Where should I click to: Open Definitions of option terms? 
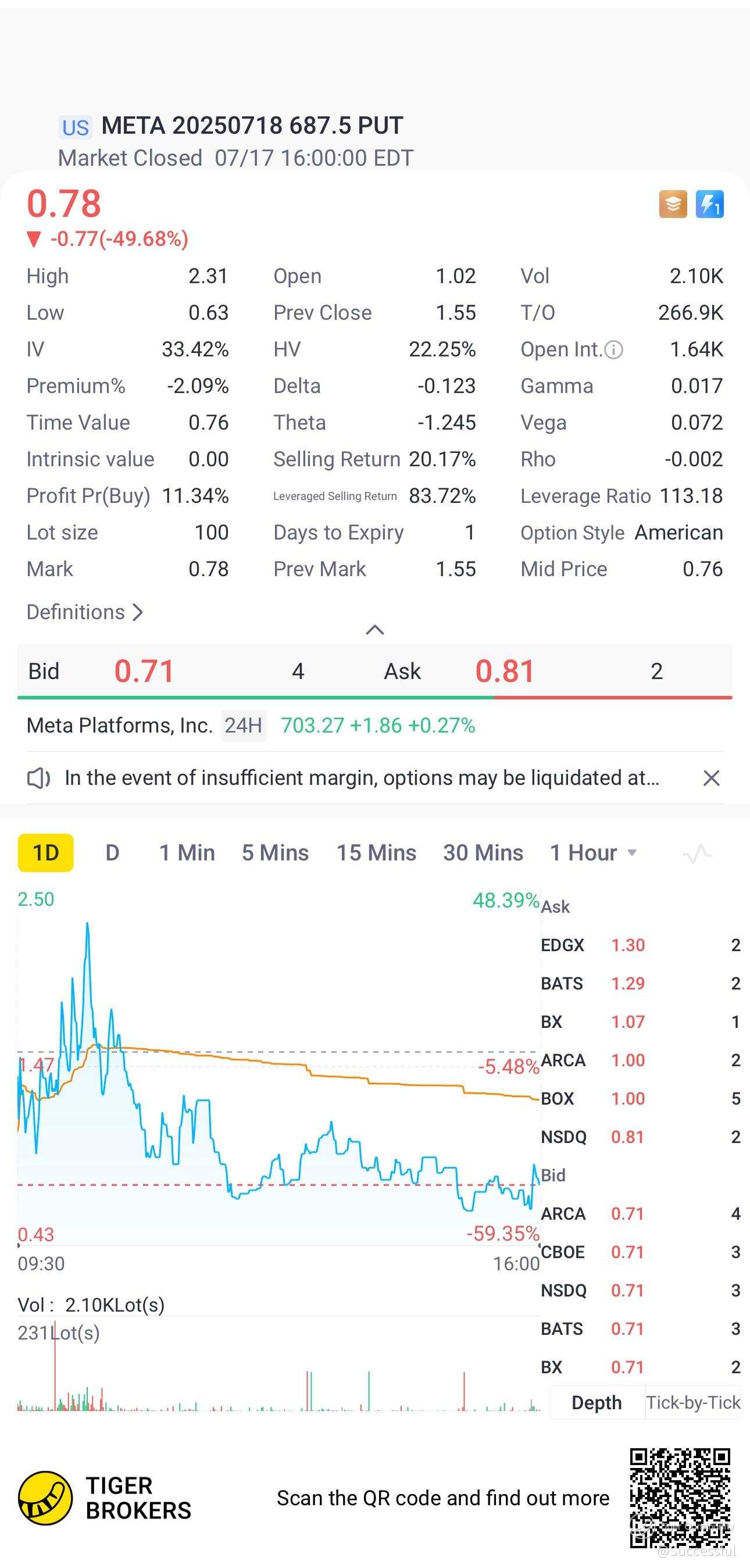pyautogui.click(x=84, y=612)
